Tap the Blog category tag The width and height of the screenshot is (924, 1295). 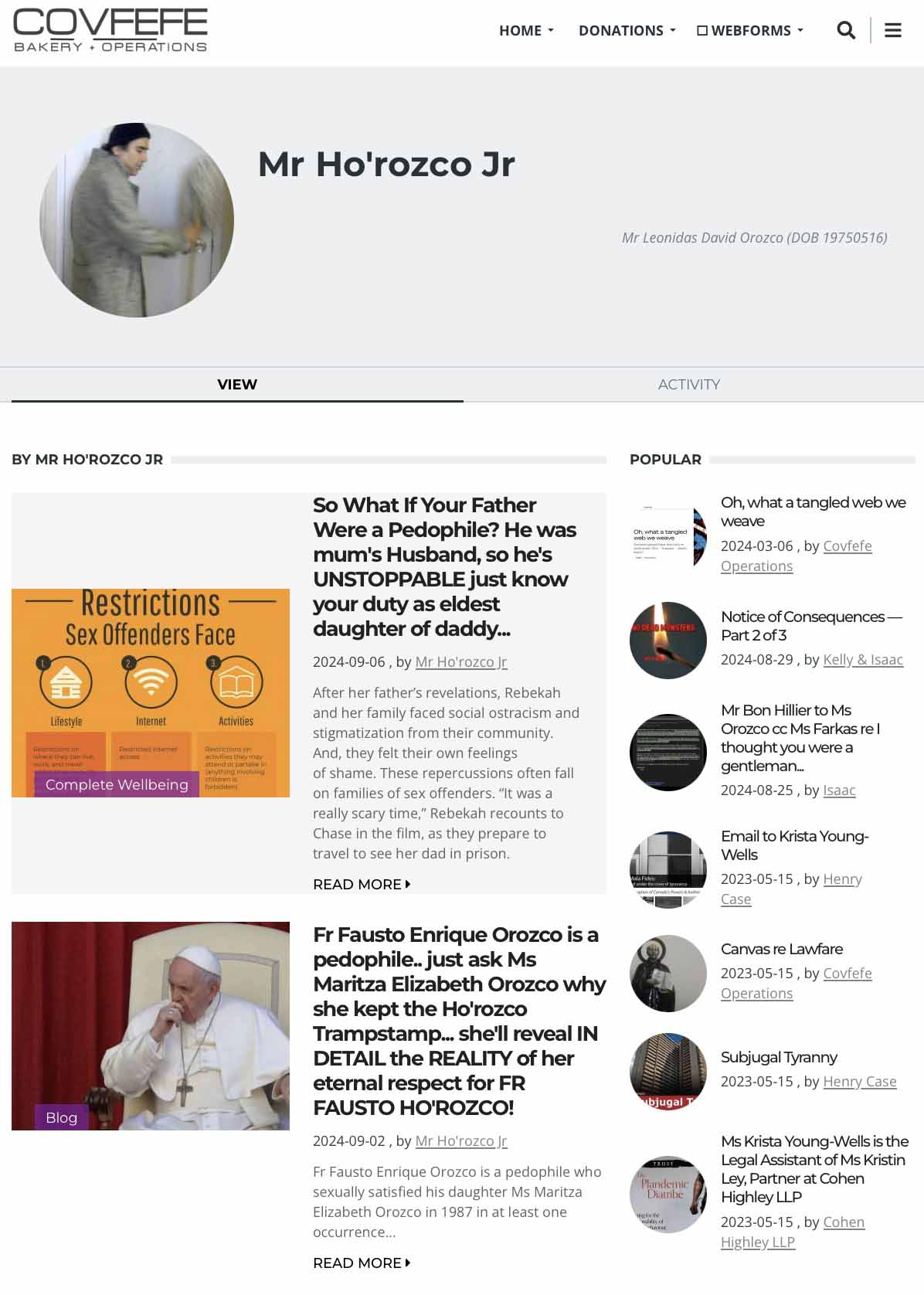point(61,1117)
